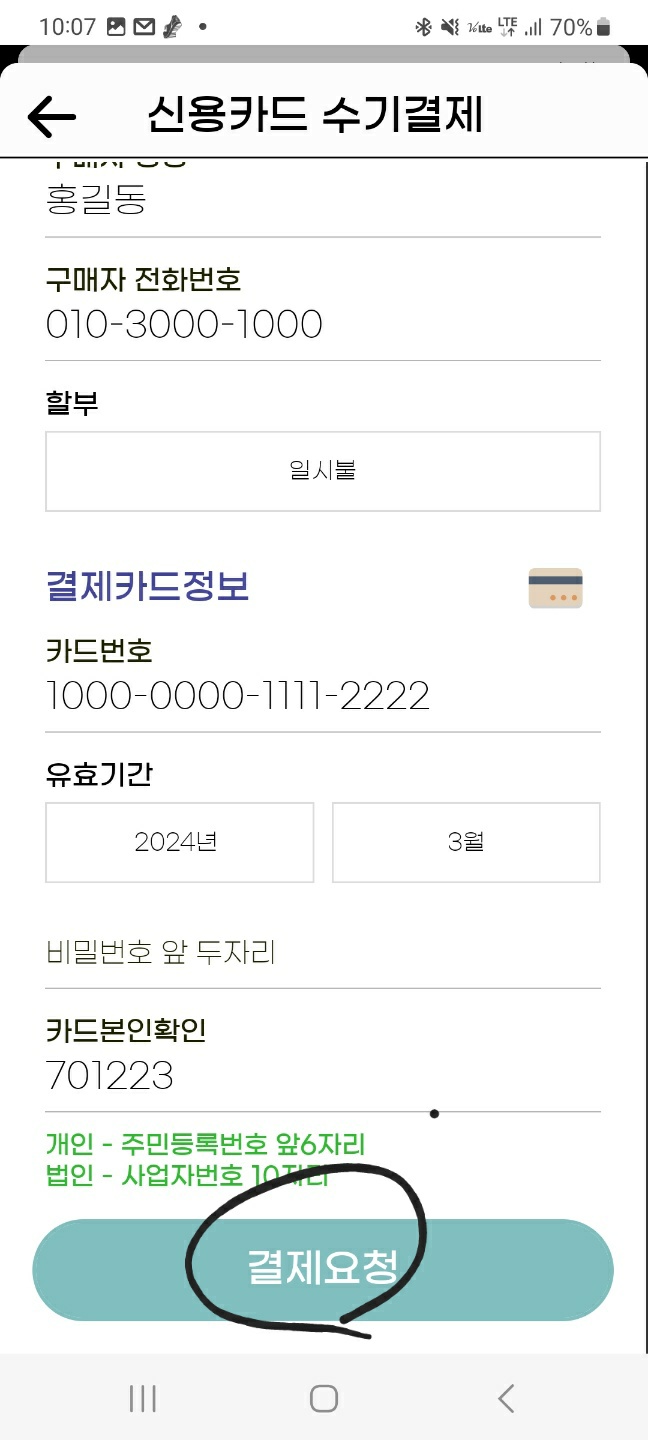Edit the card number field
Viewport: 648px width, 1440px height.
[x=320, y=695]
